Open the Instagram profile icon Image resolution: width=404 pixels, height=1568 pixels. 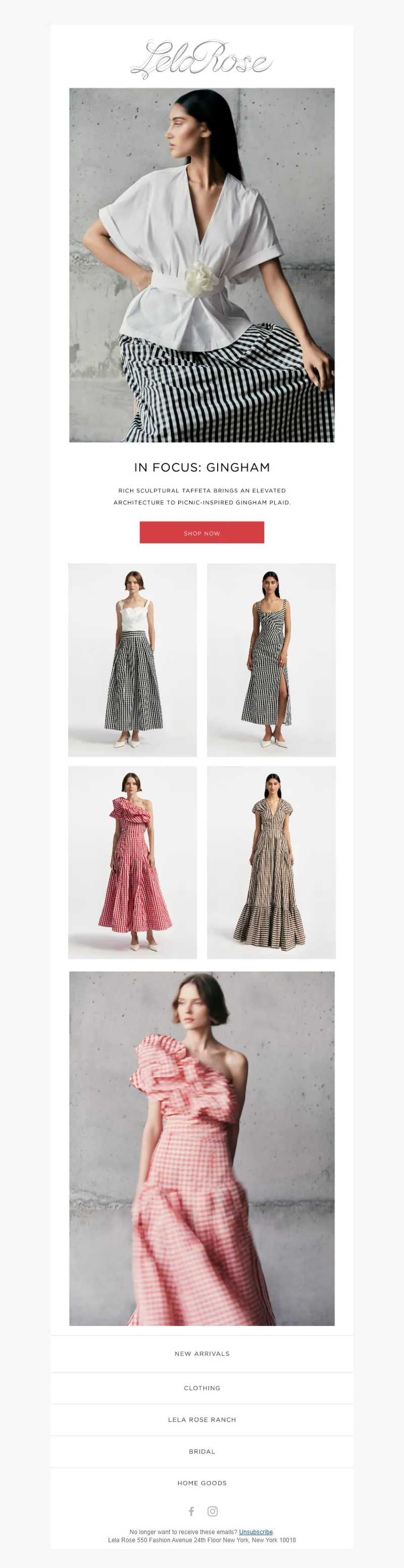212,1511
